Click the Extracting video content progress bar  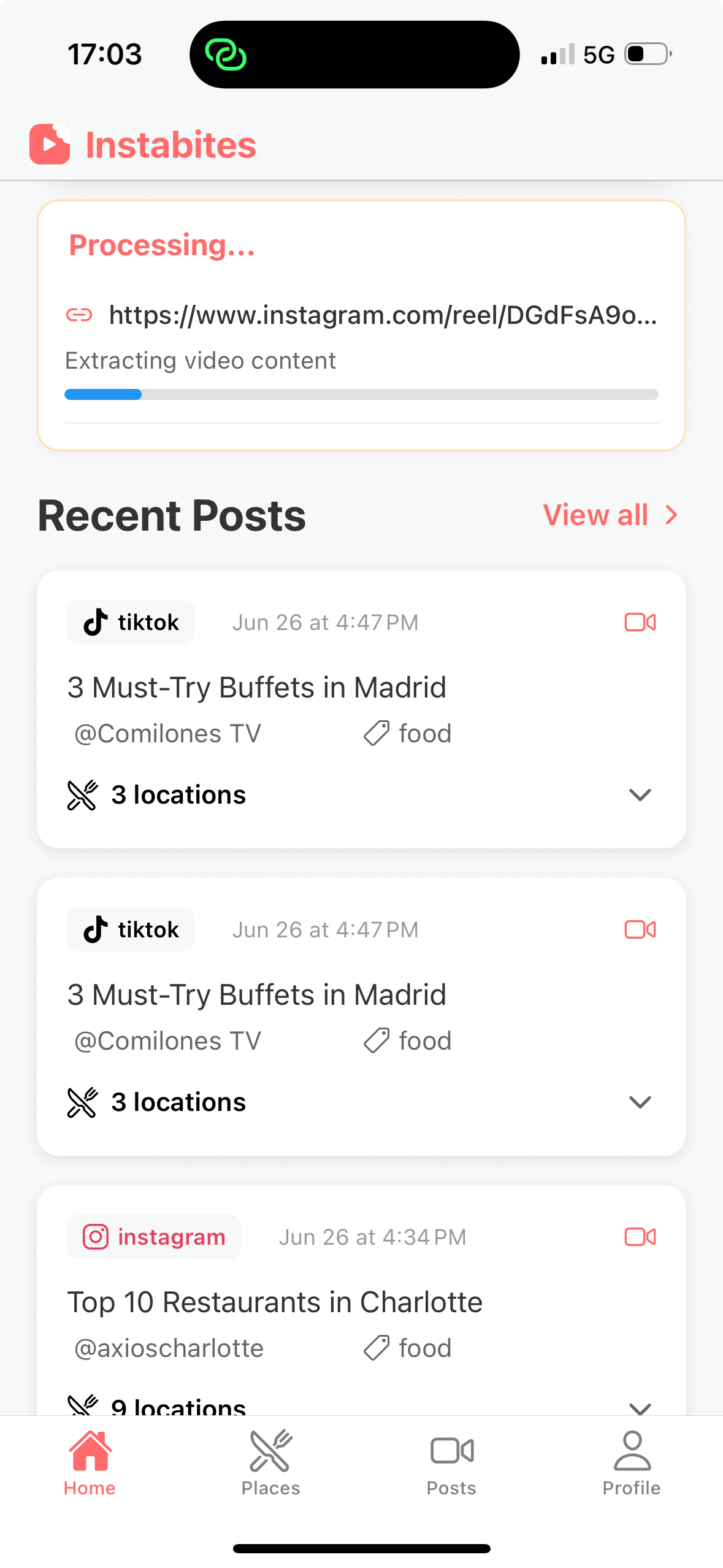[x=362, y=394]
